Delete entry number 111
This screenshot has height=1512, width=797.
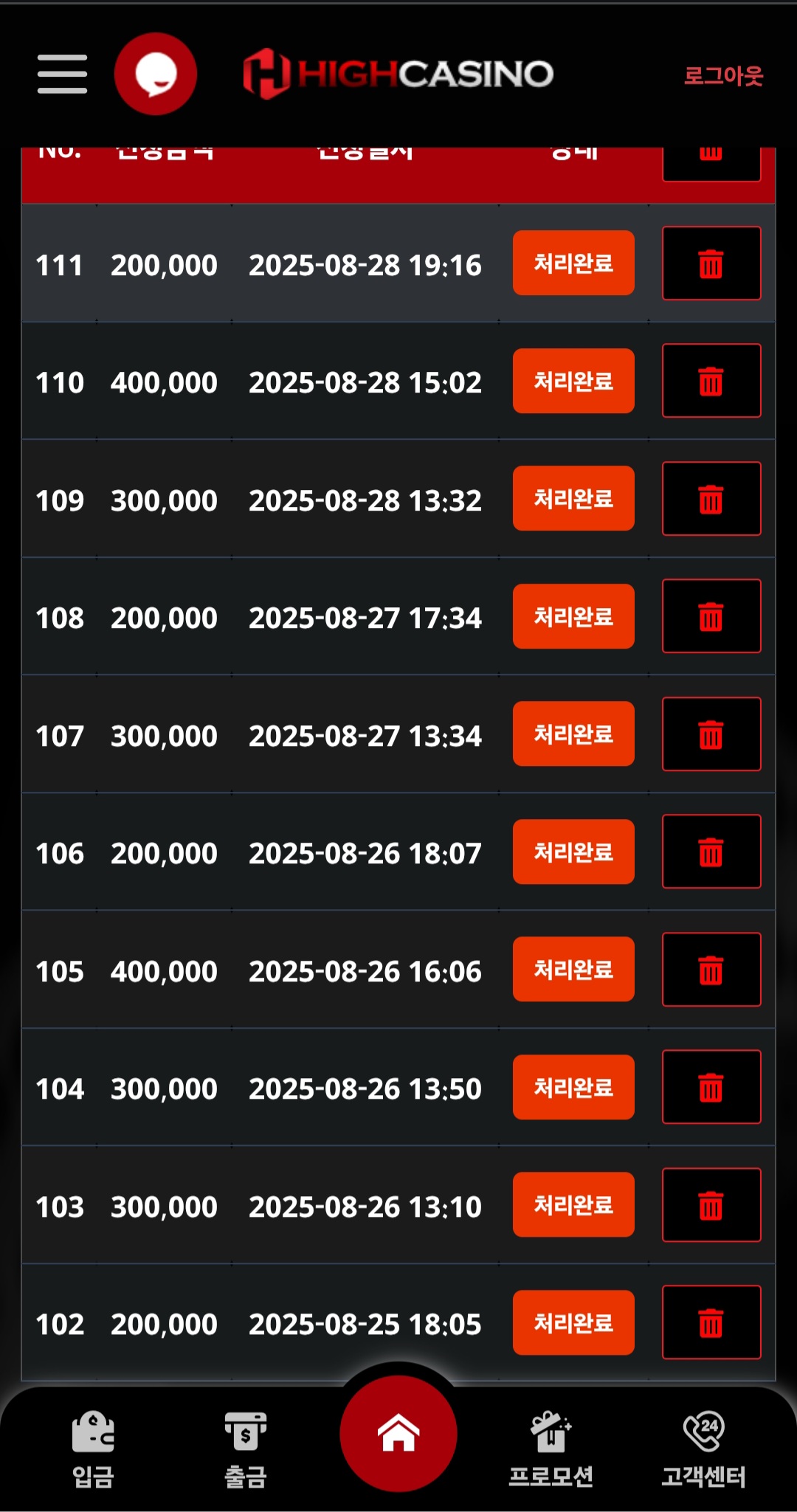tap(711, 263)
